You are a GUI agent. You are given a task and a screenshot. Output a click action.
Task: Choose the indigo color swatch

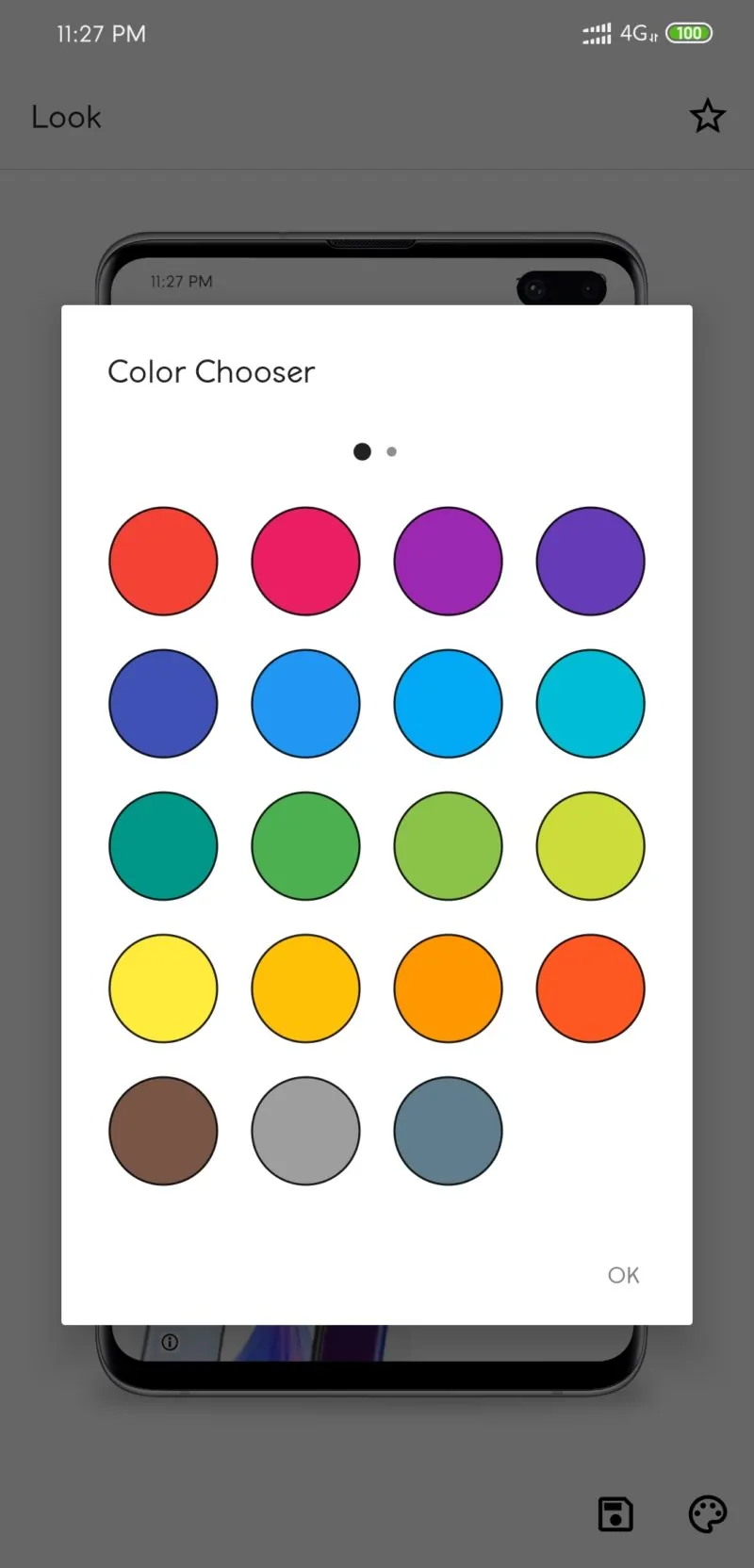click(163, 704)
